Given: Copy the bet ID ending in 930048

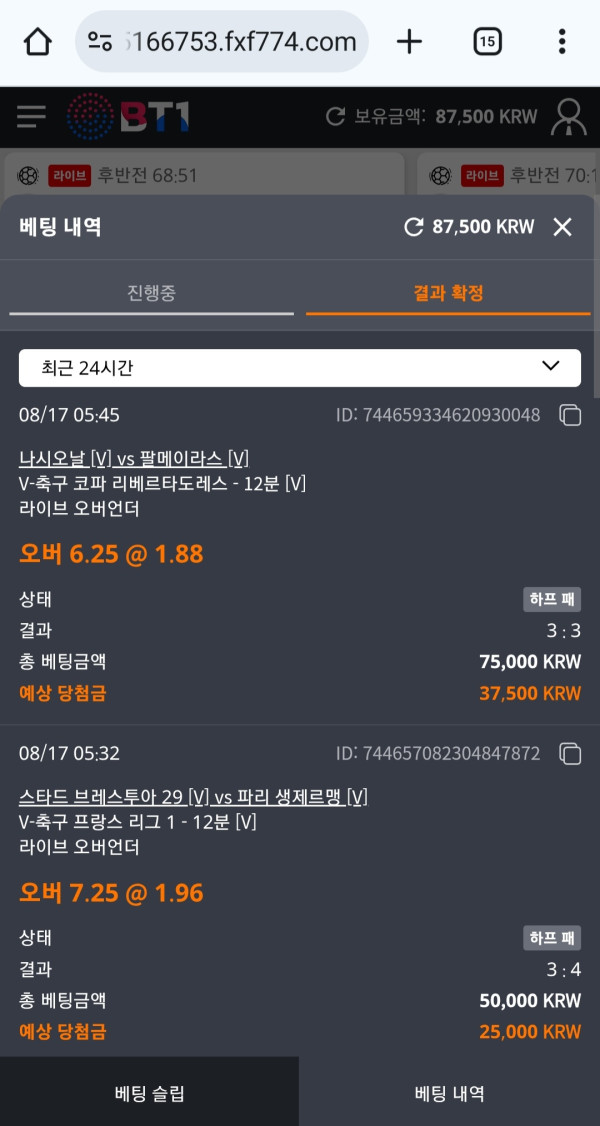Looking at the screenshot, I should 570,415.
